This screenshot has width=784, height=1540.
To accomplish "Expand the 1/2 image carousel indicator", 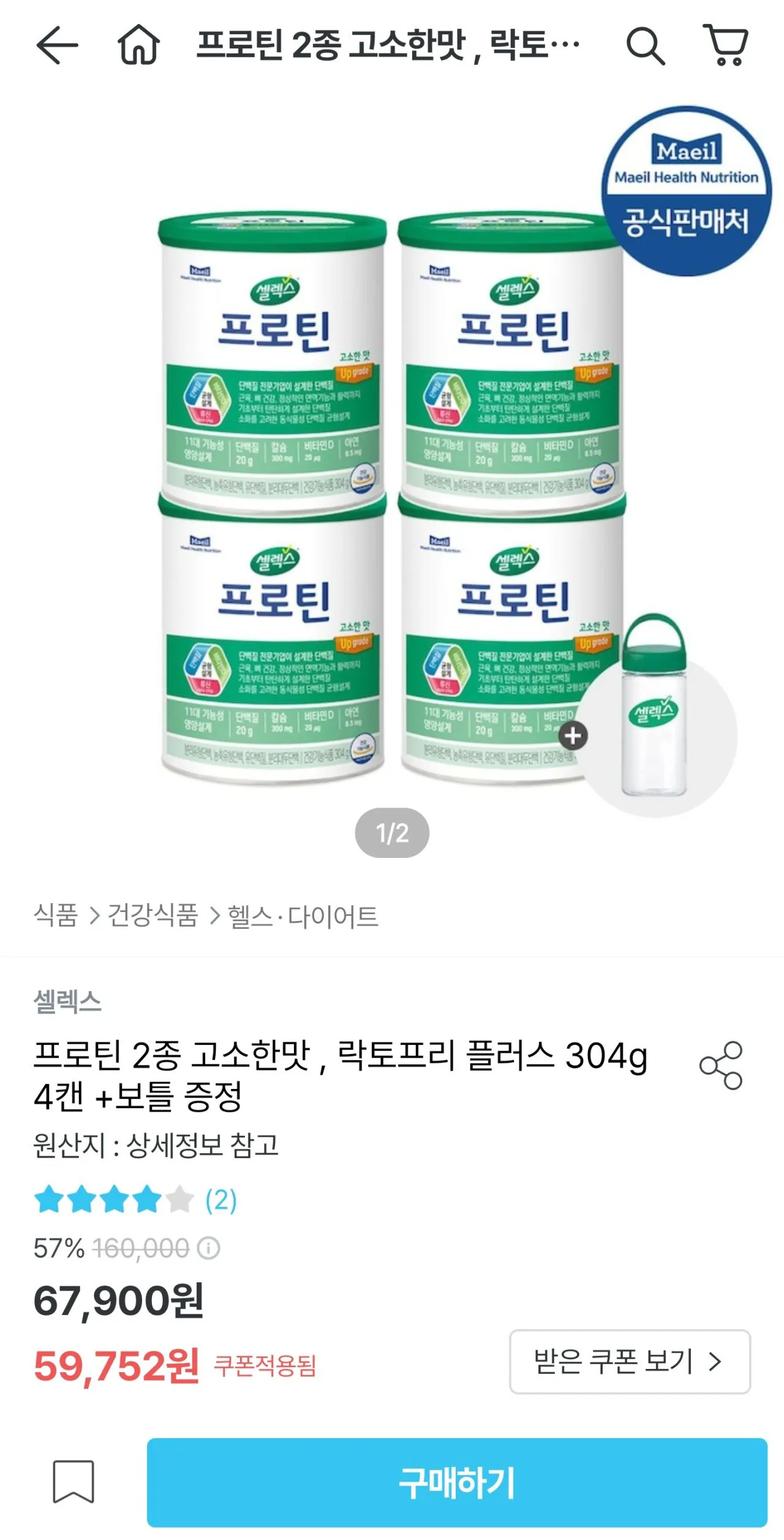I will [391, 832].
